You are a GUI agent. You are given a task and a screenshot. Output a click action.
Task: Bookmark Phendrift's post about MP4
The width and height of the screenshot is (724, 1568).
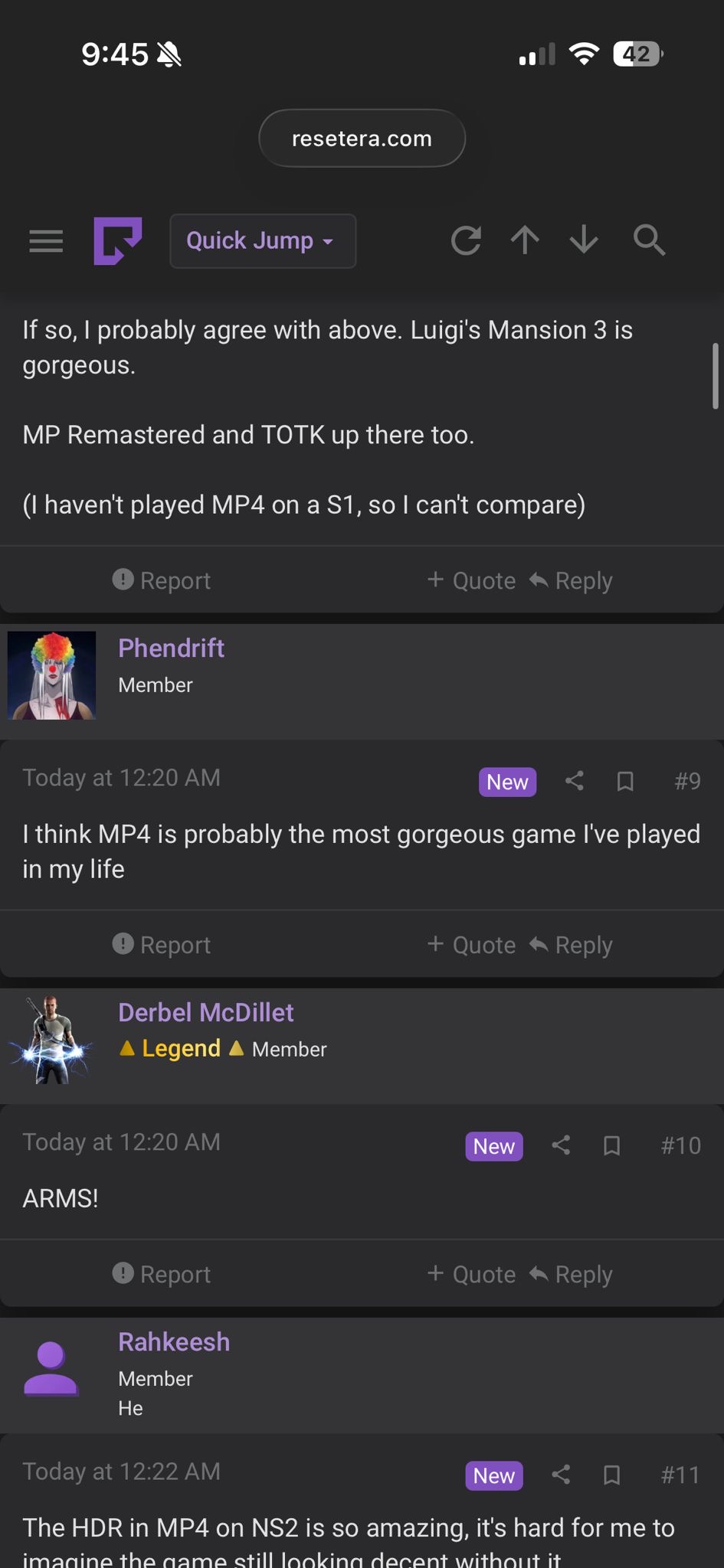pyautogui.click(x=624, y=782)
